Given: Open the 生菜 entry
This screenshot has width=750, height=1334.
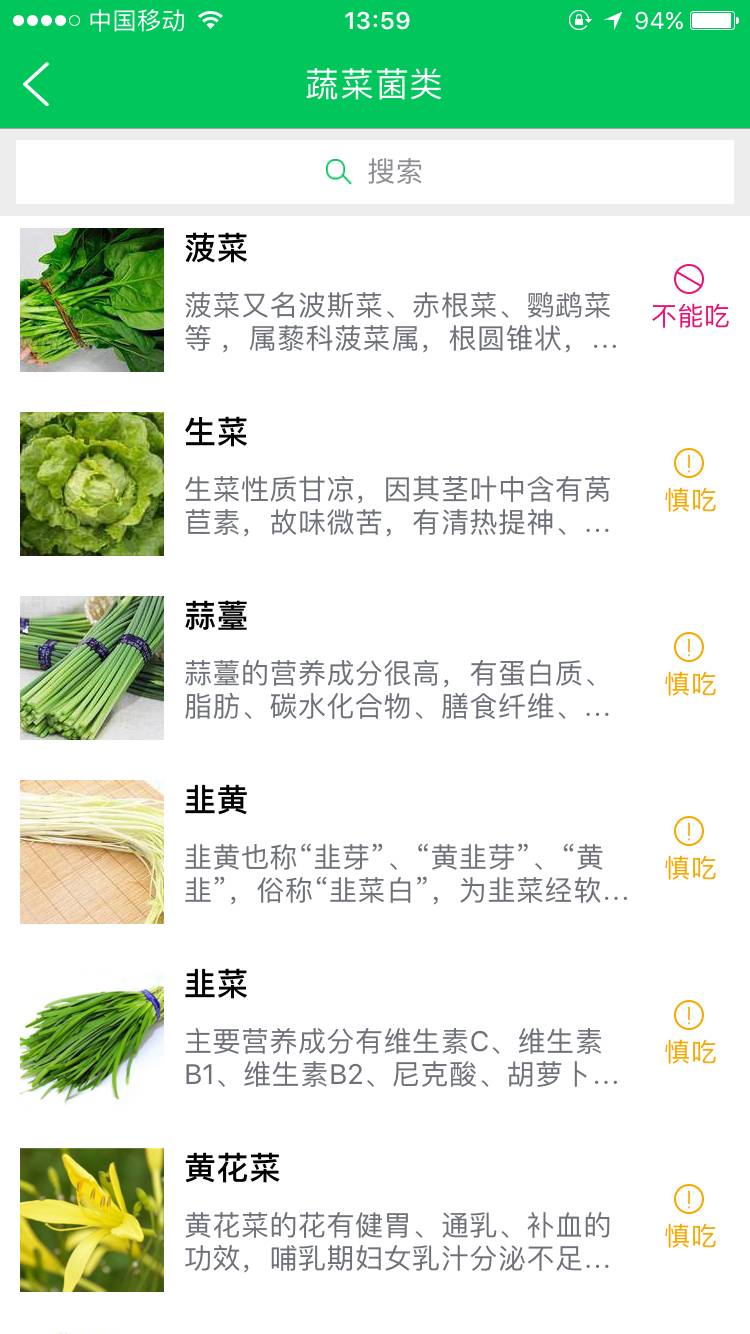Looking at the screenshot, I should click(x=375, y=484).
